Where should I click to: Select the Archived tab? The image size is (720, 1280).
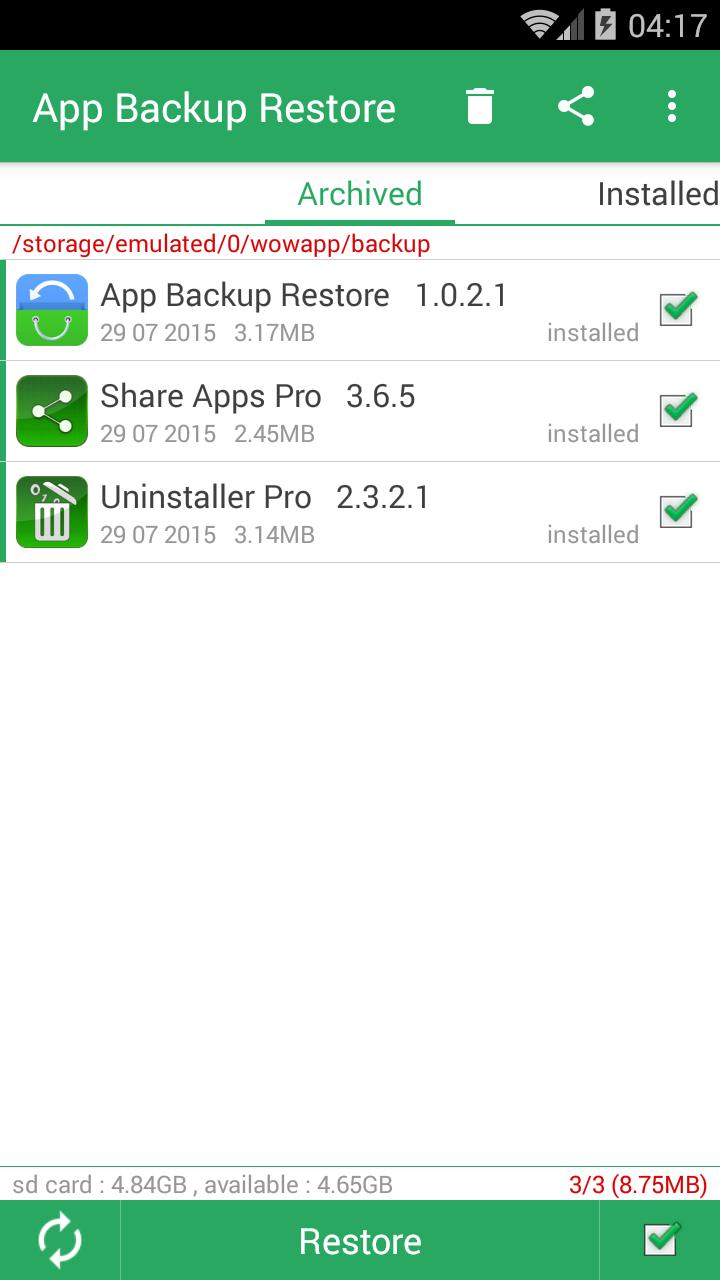(359, 194)
